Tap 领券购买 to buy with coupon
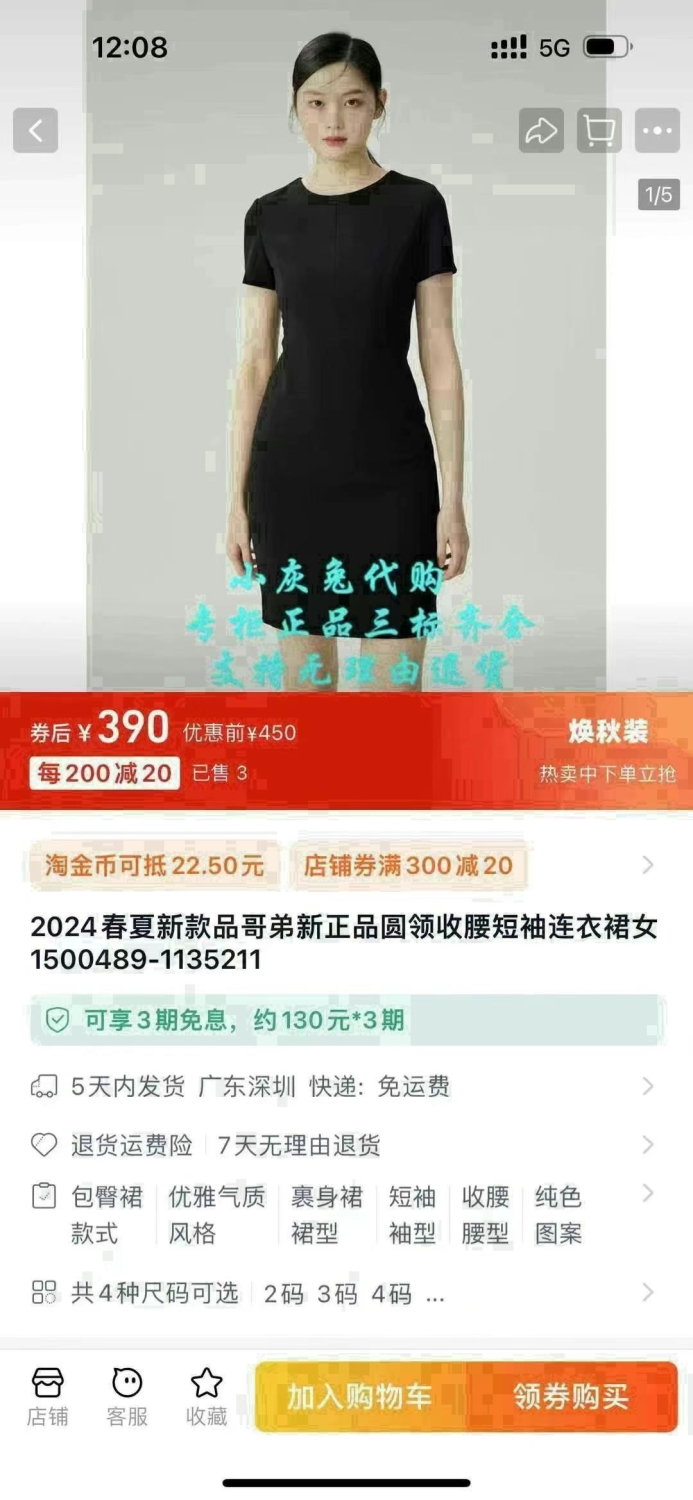Screen dimensions: 693x1500 point(572,1397)
